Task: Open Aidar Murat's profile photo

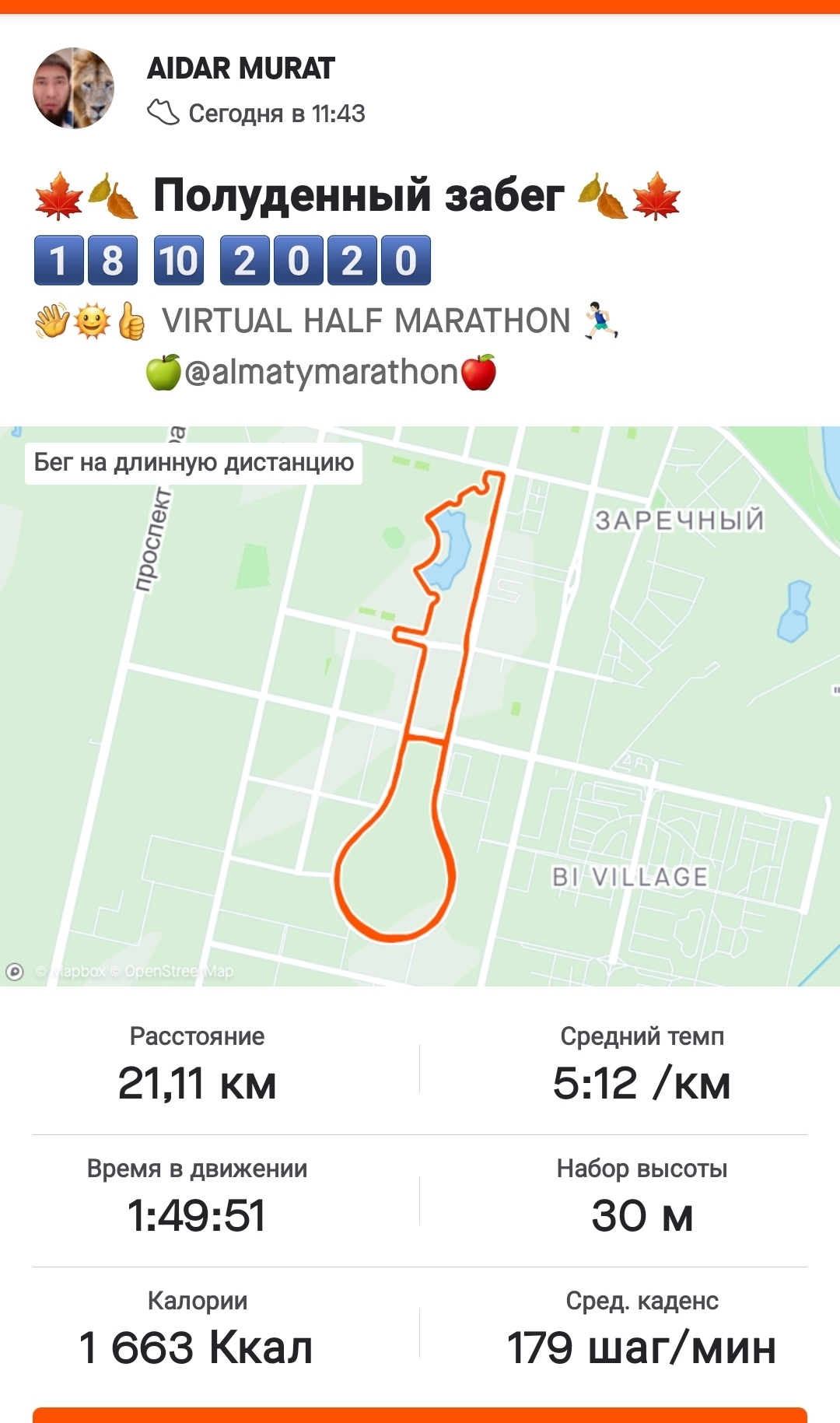Action: [73, 88]
